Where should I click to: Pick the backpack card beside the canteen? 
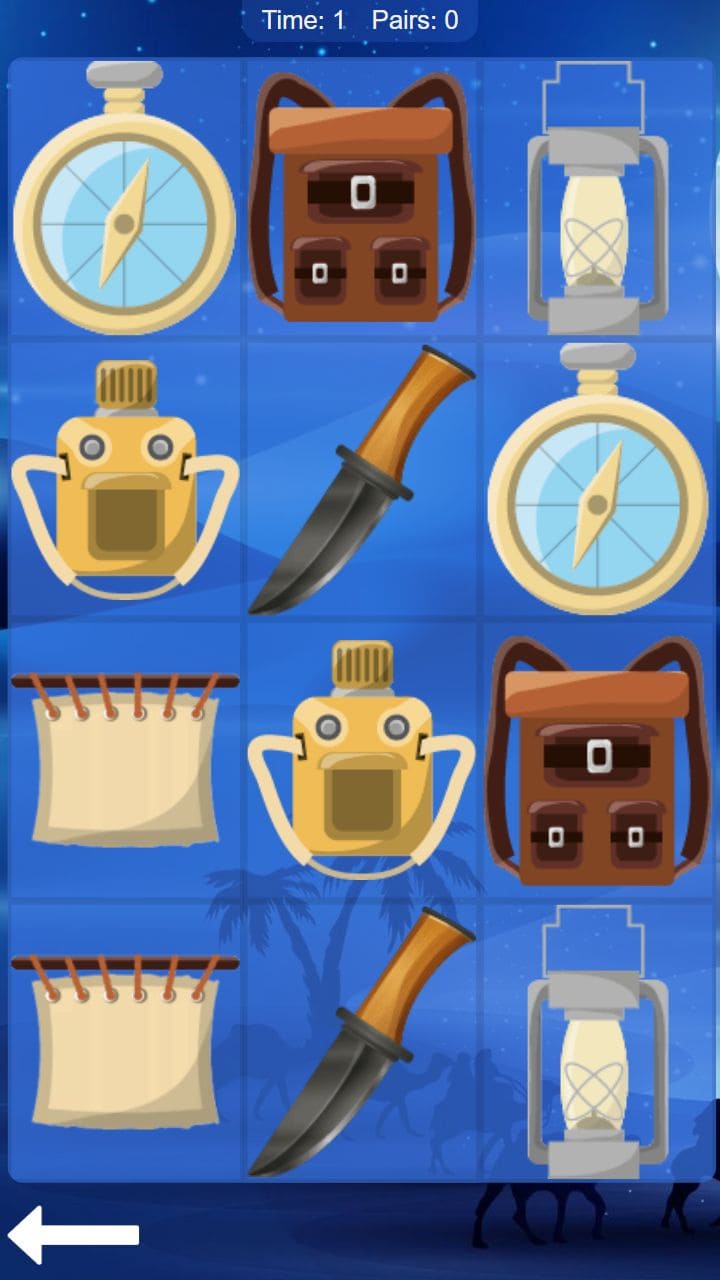coord(598,761)
